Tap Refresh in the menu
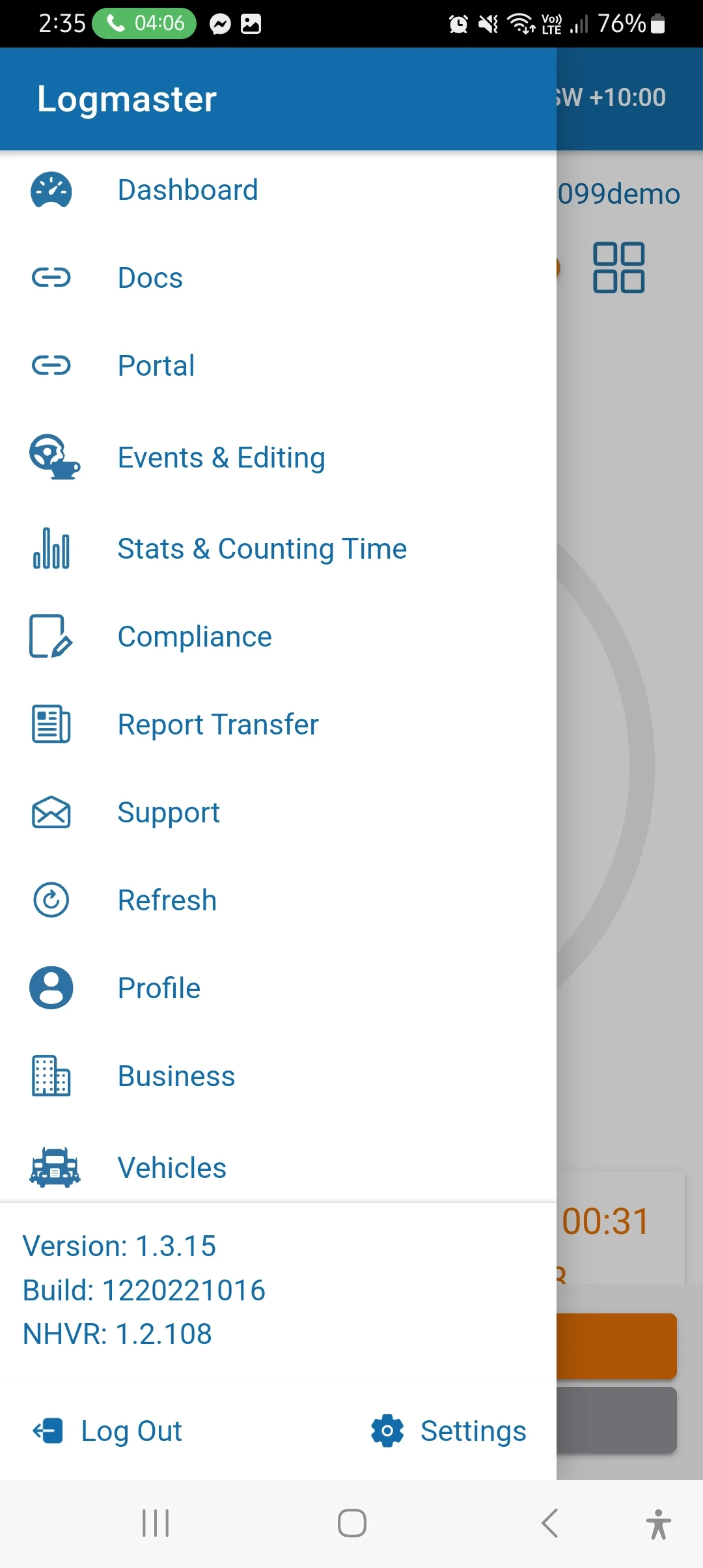Viewport: 703px width, 1568px height. pos(167,901)
